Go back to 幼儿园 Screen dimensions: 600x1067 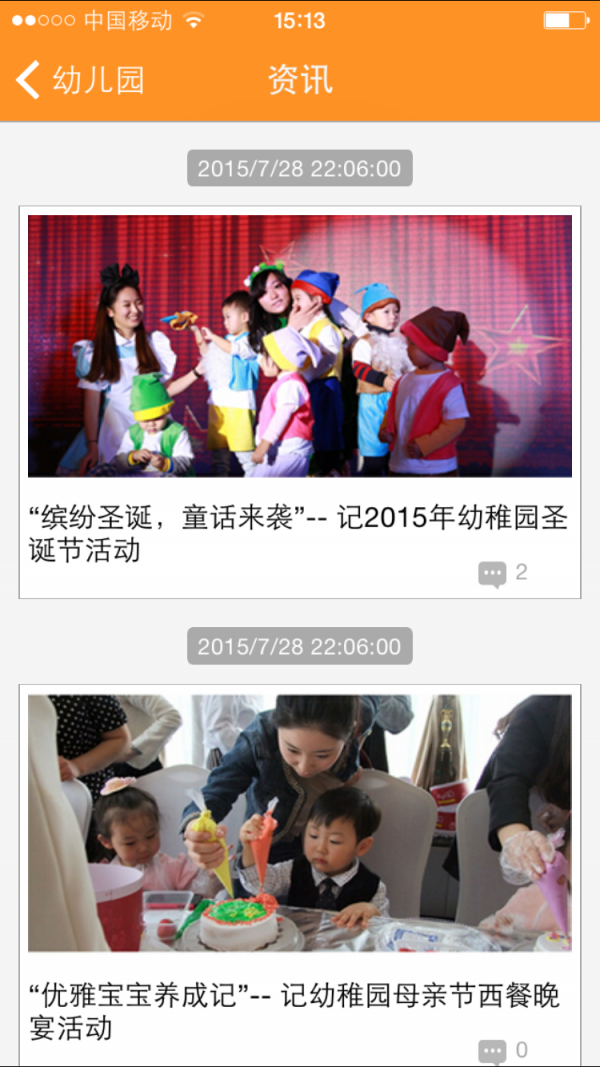(x=80, y=80)
